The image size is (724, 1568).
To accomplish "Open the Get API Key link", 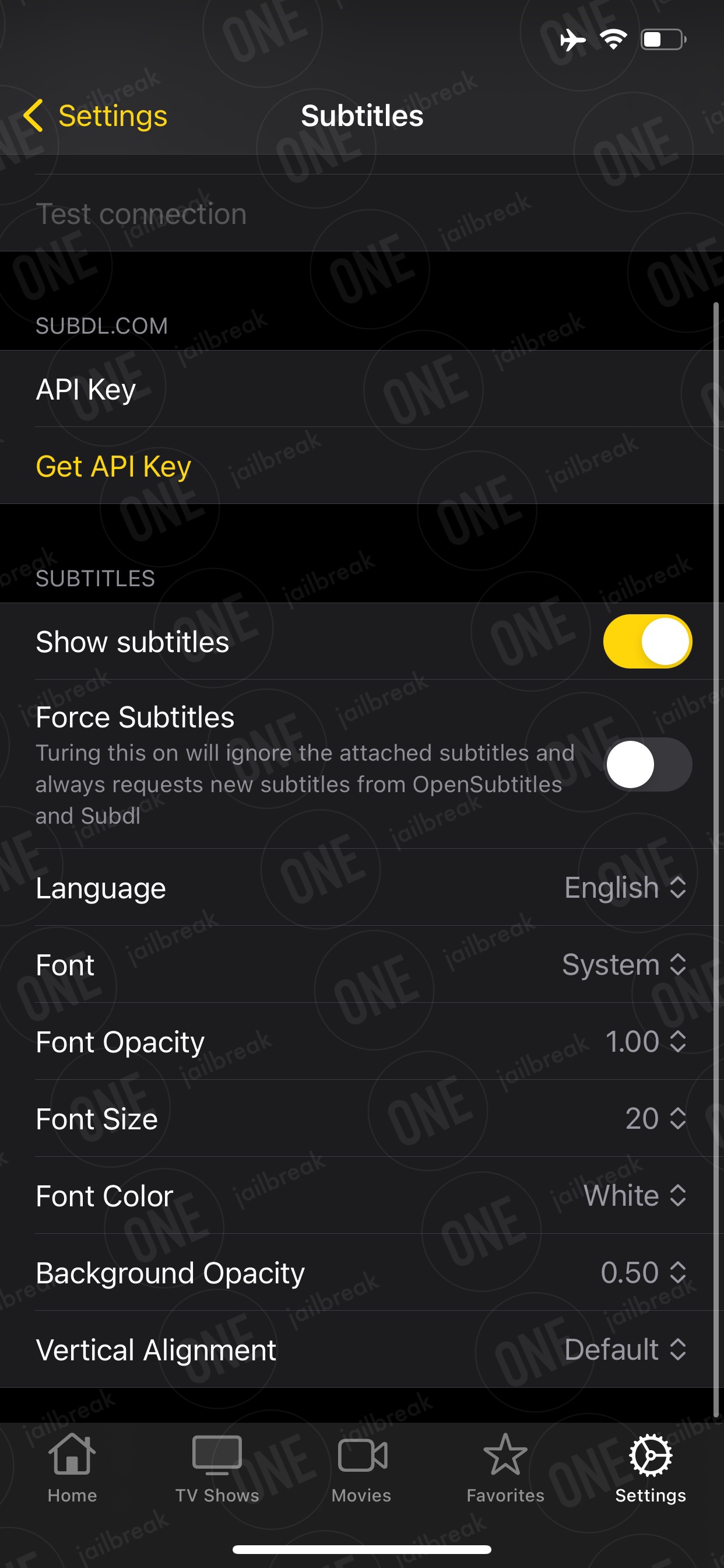I will click(113, 466).
